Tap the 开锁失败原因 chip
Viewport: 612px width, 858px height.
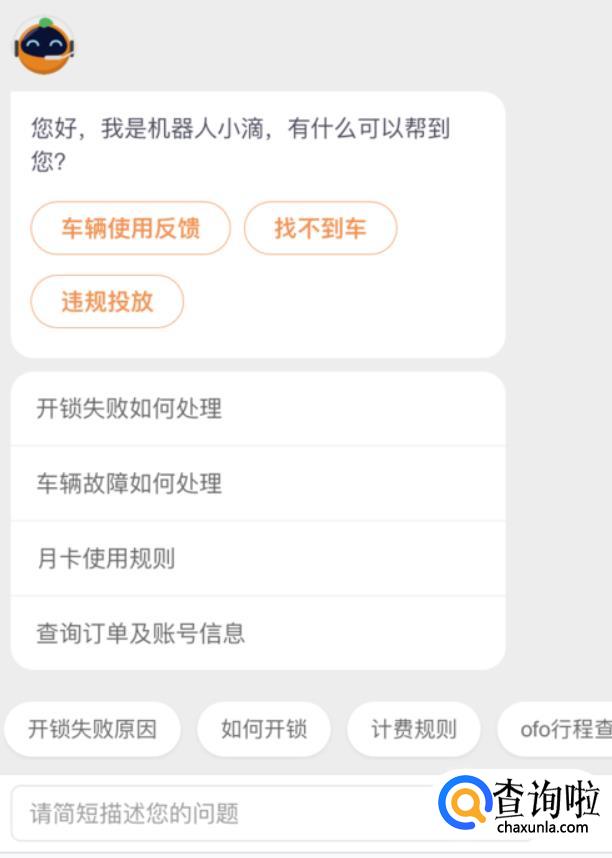tap(92, 729)
